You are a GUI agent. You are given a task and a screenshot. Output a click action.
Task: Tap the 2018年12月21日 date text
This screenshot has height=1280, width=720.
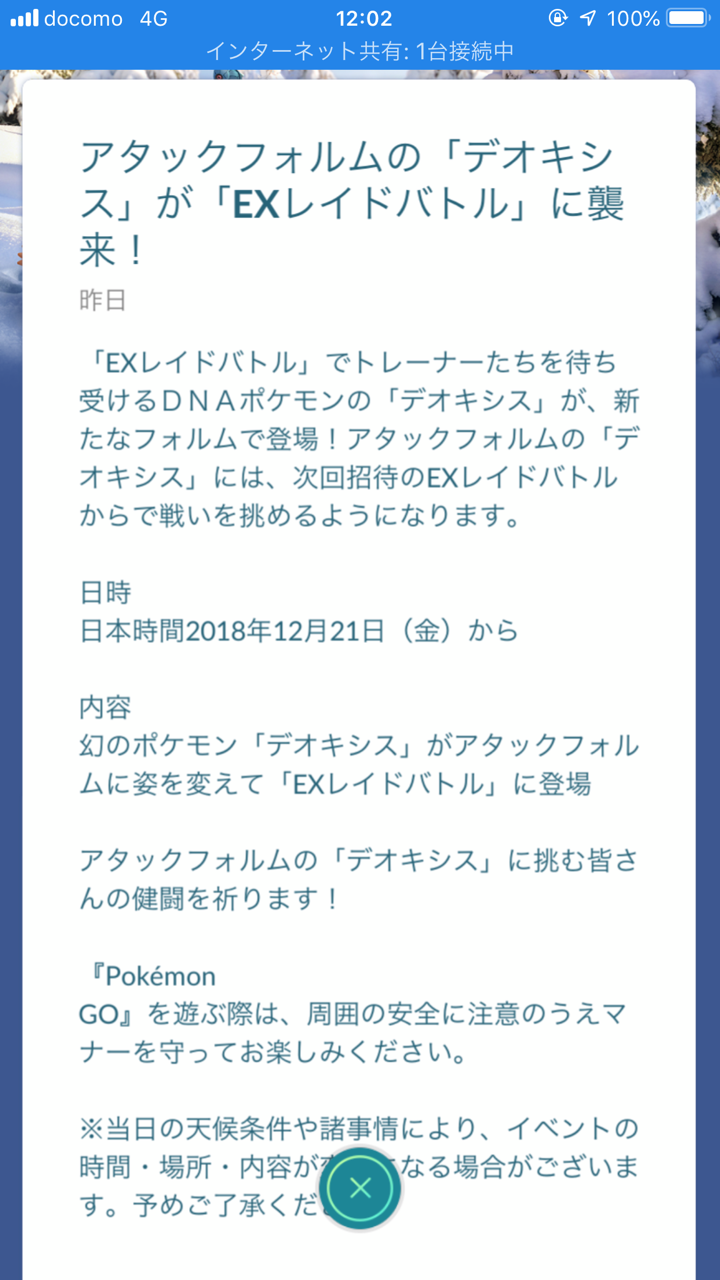pos(298,631)
